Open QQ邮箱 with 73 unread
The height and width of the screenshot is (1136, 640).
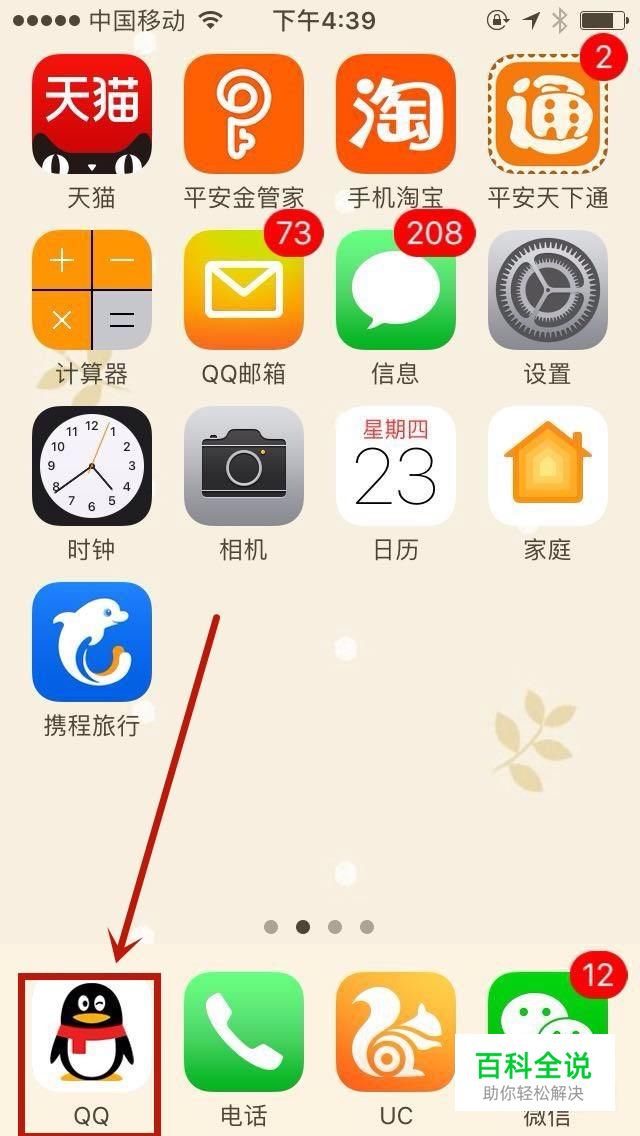(244, 290)
